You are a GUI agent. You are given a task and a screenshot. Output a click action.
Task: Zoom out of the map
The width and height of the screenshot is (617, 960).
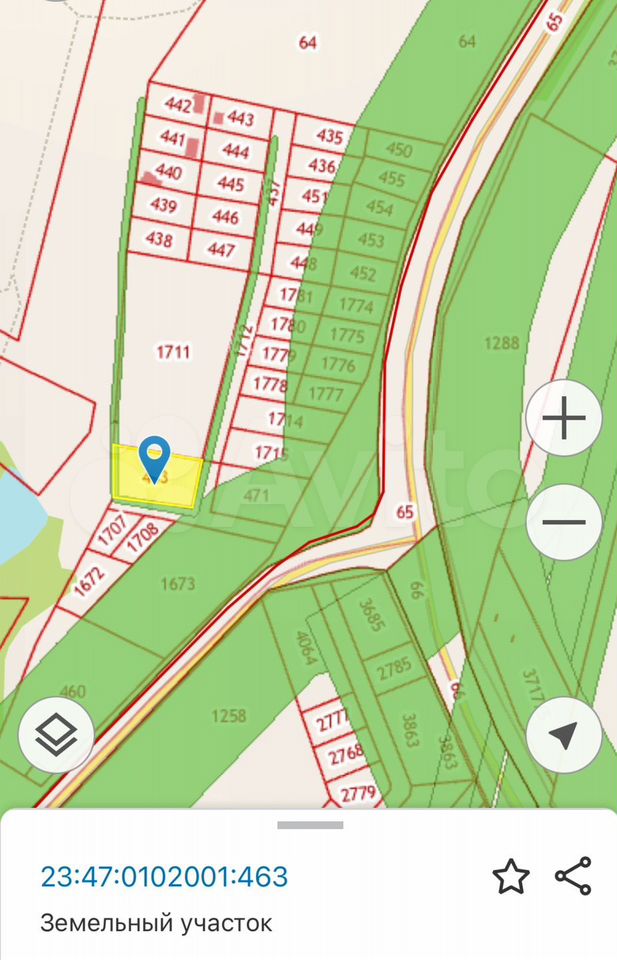click(564, 522)
